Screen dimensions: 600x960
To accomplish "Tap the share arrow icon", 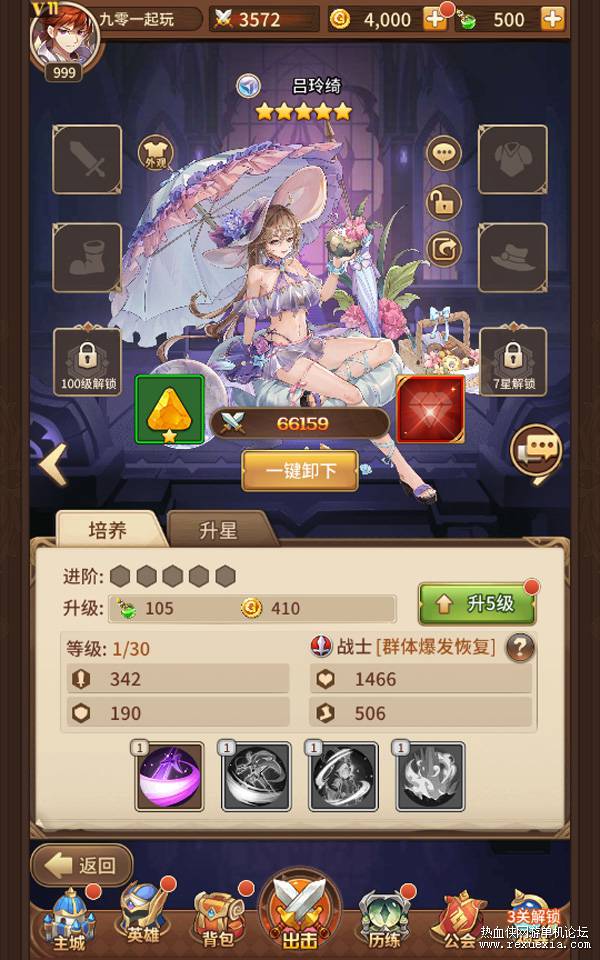I will coord(444,248).
